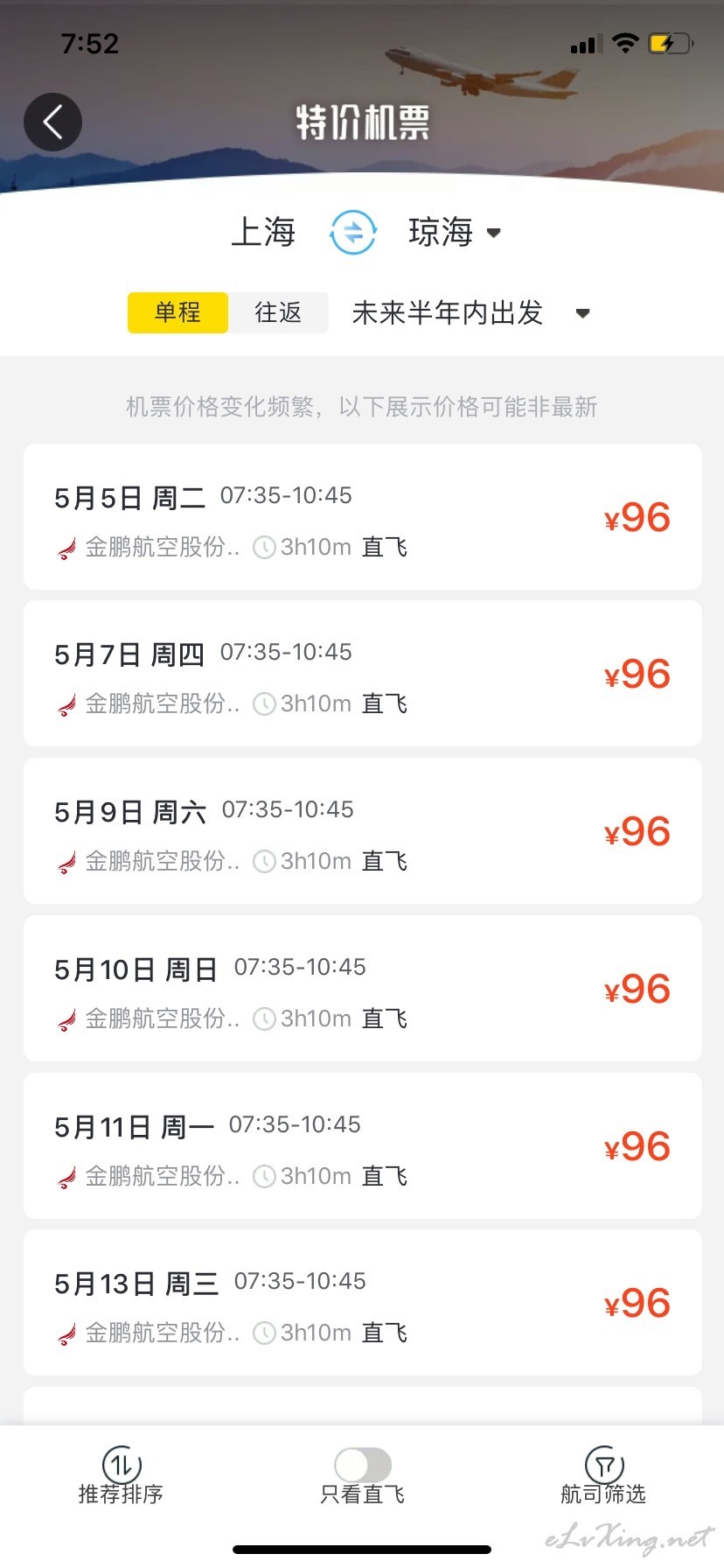Viewport: 724px width, 1568px height.
Task: Open 推荐排序 sorting options
Action: coord(121,1477)
